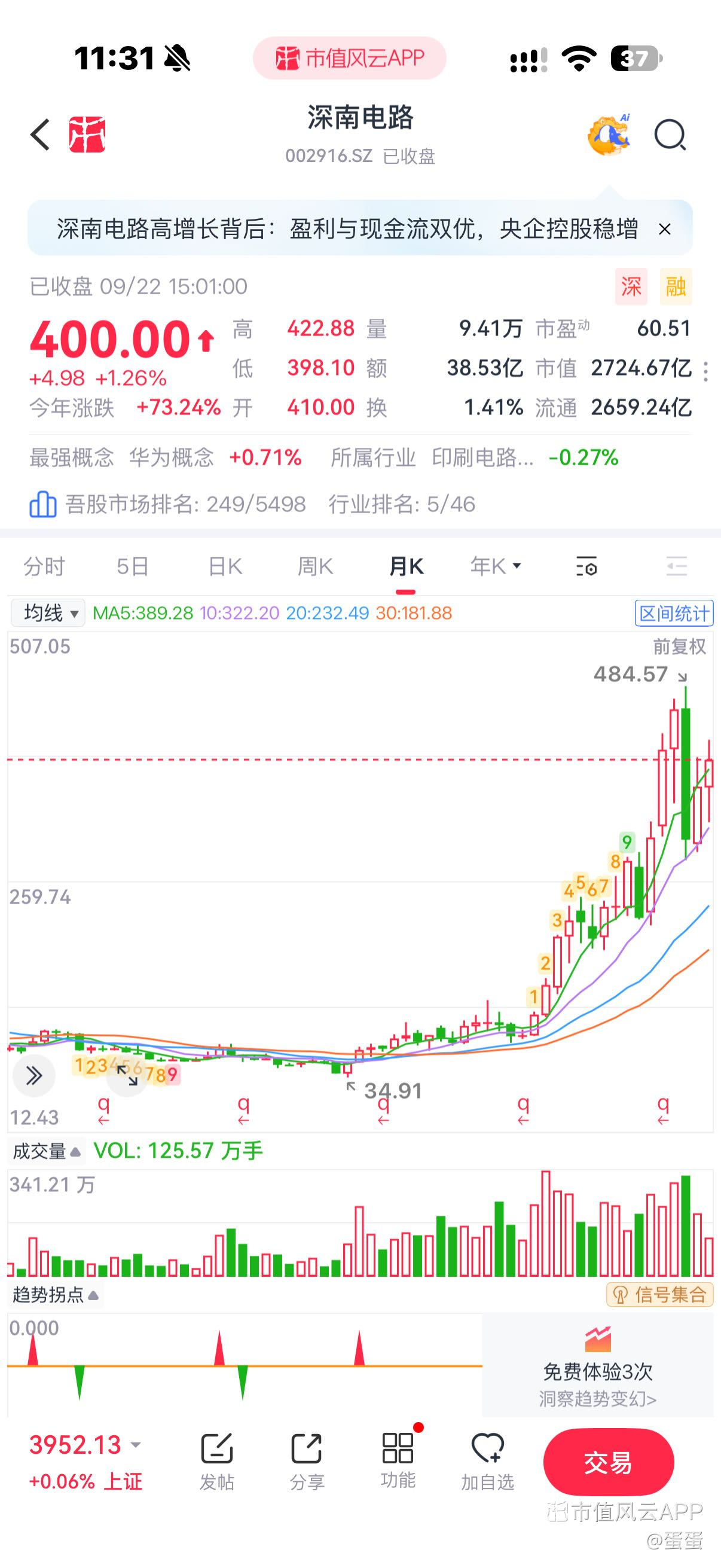The width and height of the screenshot is (721, 1568).
Task: Share this stock via 分享
Action: 307,1461
